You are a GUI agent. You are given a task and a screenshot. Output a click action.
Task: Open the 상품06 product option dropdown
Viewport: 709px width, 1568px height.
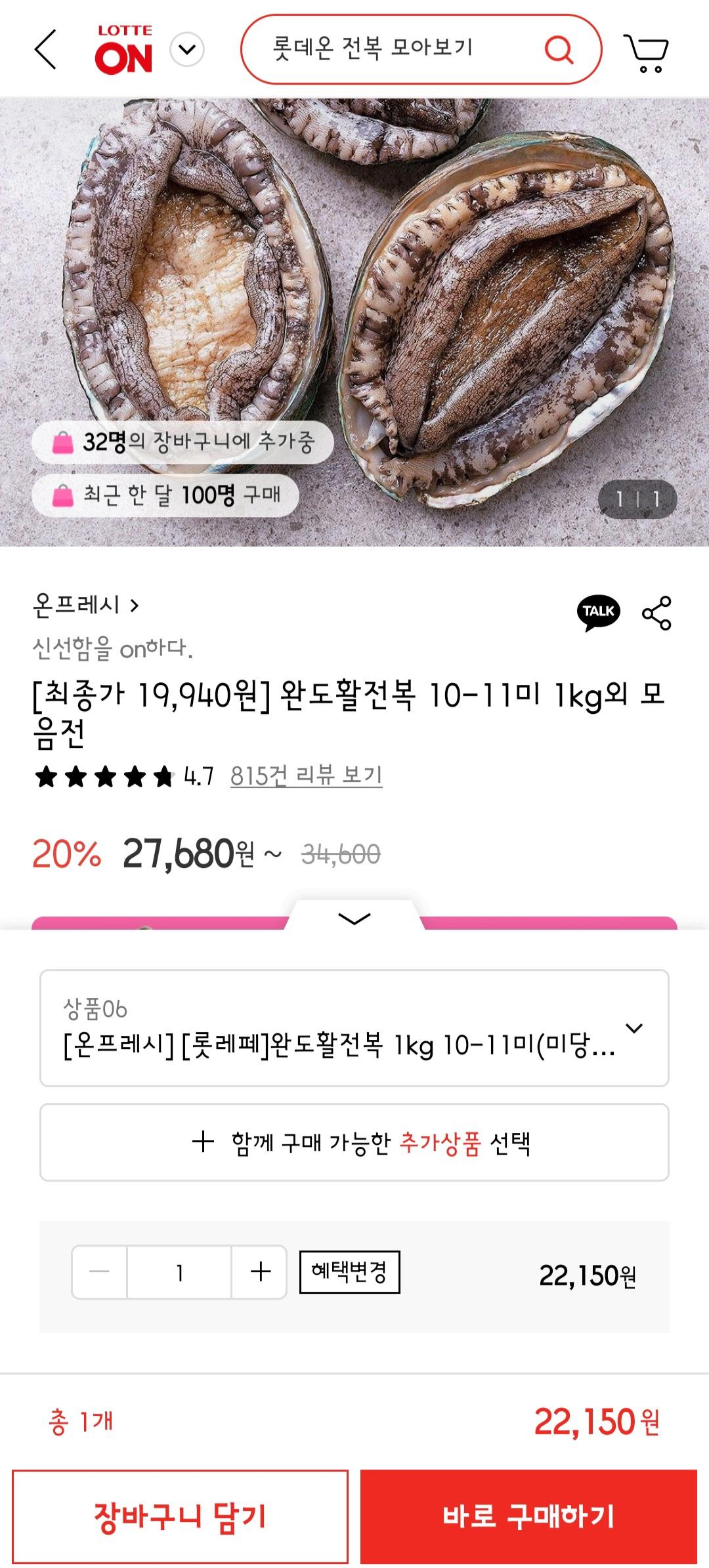click(354, 1028)
